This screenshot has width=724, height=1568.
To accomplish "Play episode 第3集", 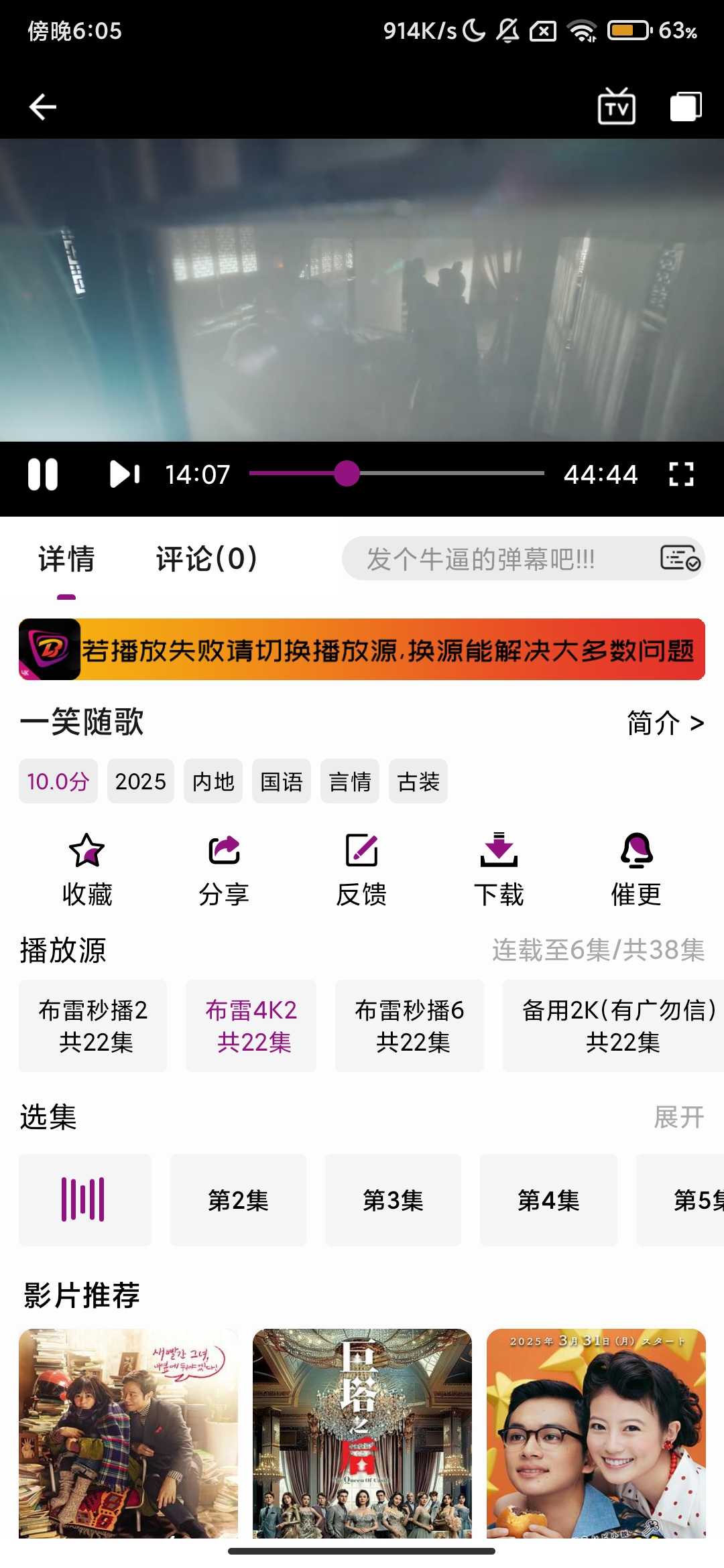I will 393,1200.
